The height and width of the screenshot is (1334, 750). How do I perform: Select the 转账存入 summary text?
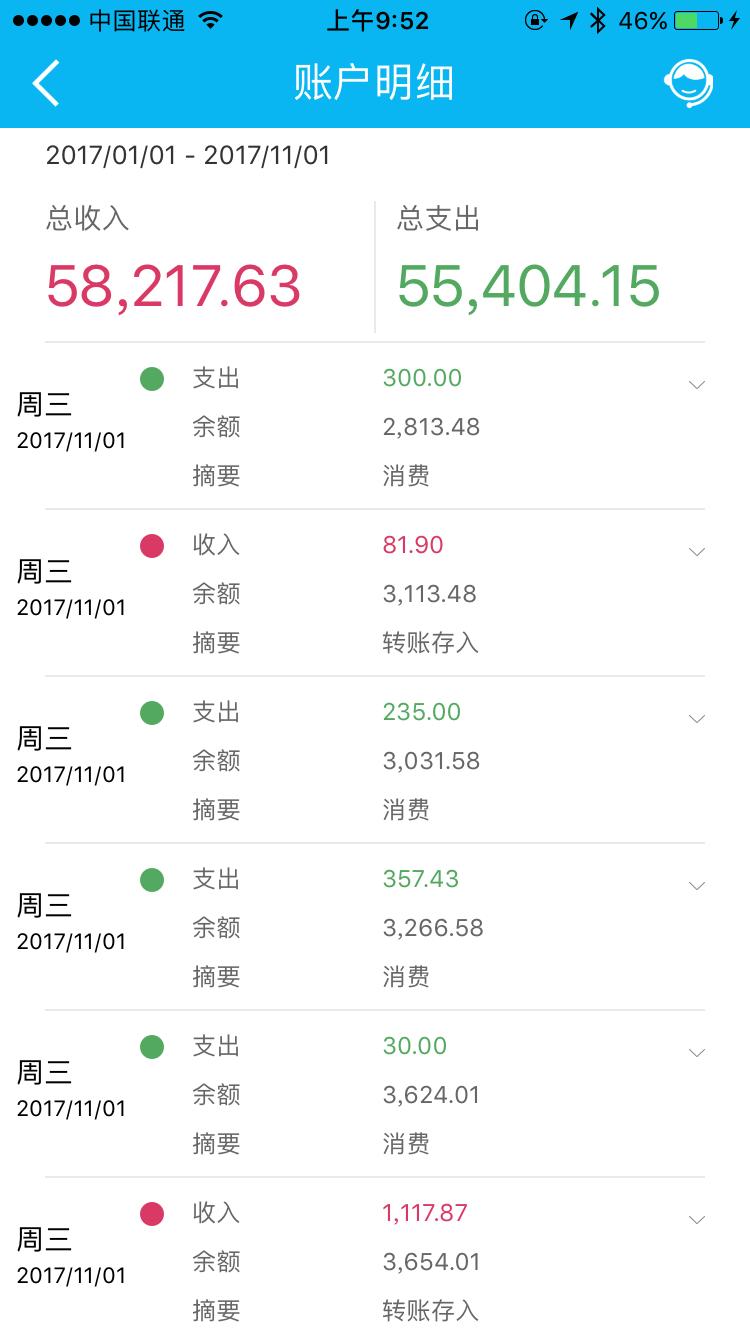point(431,643)
